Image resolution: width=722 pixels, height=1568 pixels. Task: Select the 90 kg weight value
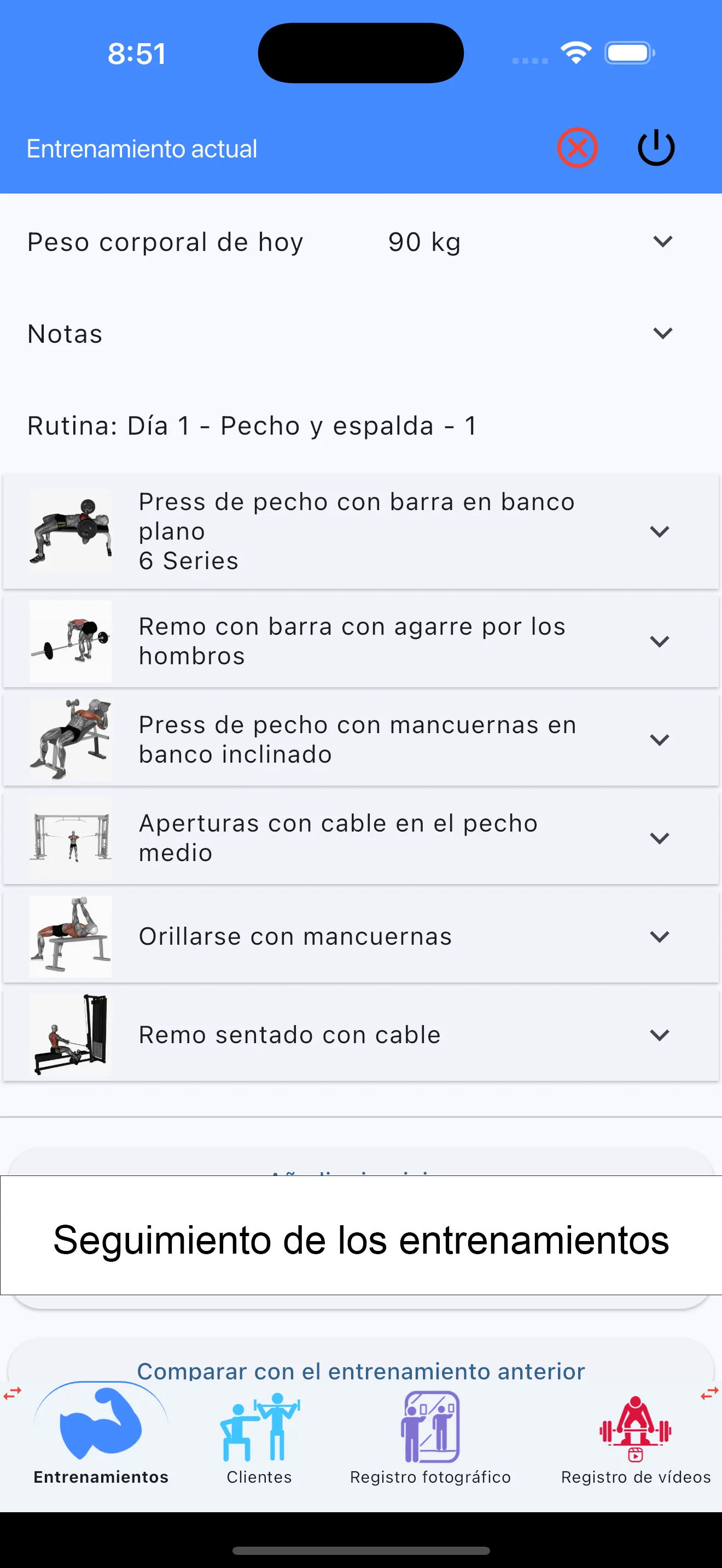(424, 242)
